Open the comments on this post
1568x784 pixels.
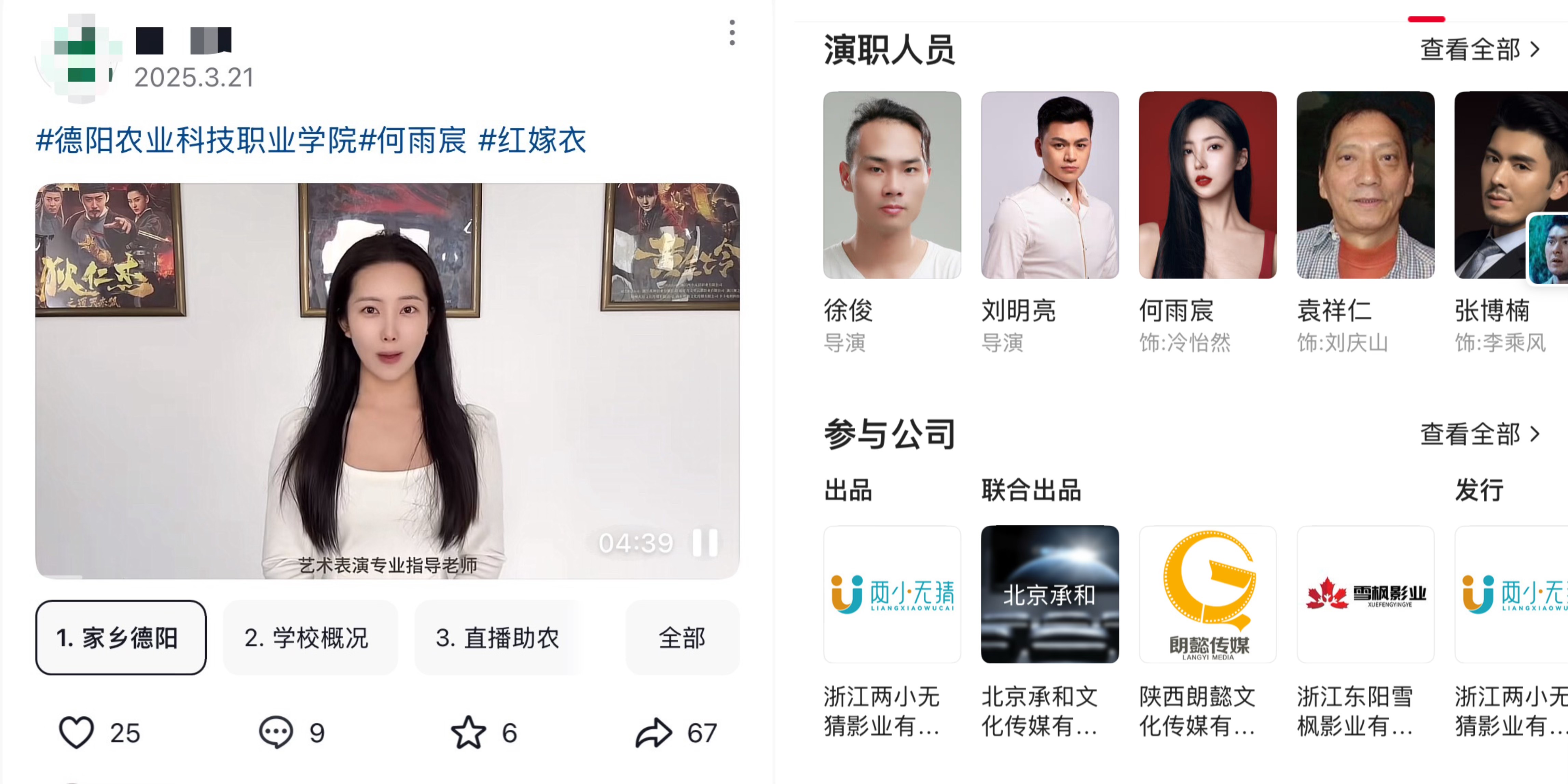tap(276, 732)
